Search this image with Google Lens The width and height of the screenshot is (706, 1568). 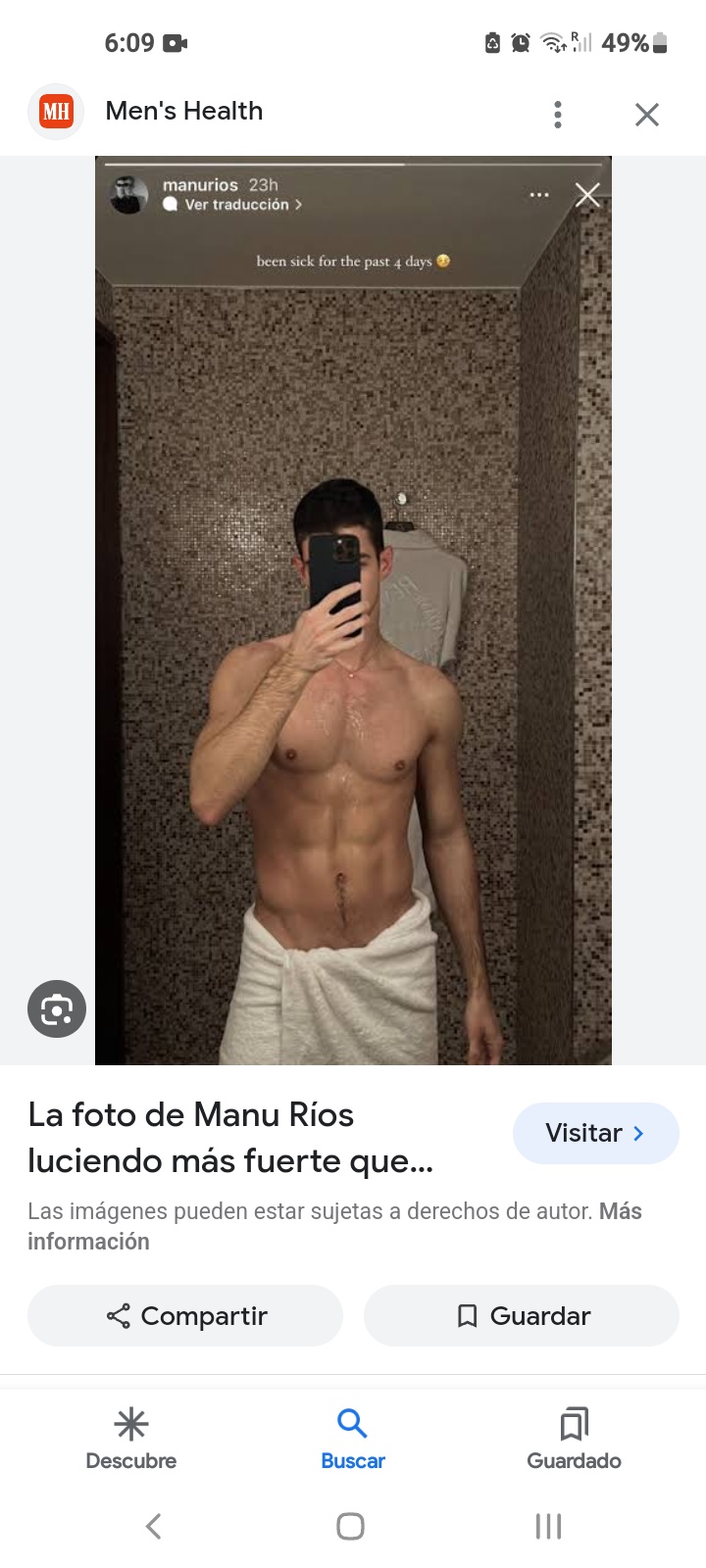point(57,1008)
